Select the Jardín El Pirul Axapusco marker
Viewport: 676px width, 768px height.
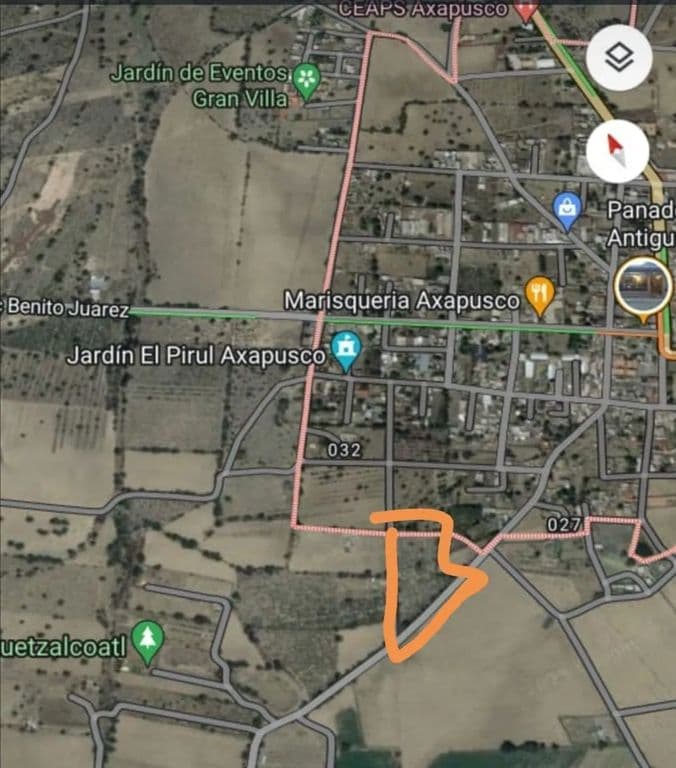click(346, 350)
